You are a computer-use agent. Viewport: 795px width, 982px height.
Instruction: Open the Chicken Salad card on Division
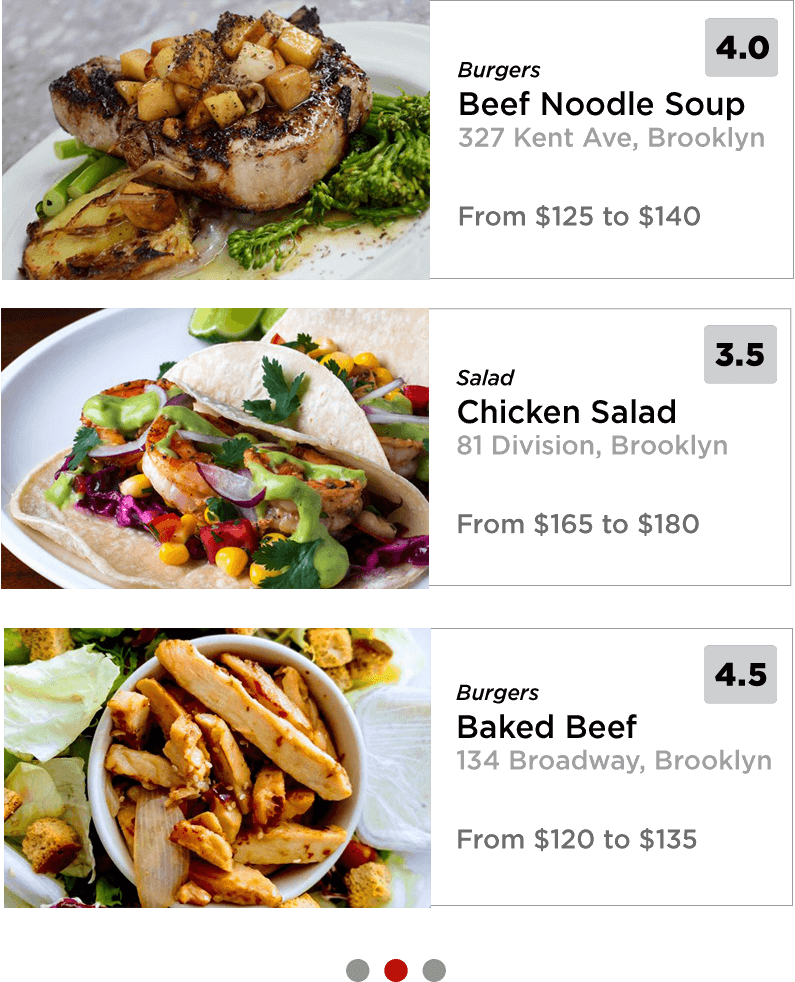point(566,412)
